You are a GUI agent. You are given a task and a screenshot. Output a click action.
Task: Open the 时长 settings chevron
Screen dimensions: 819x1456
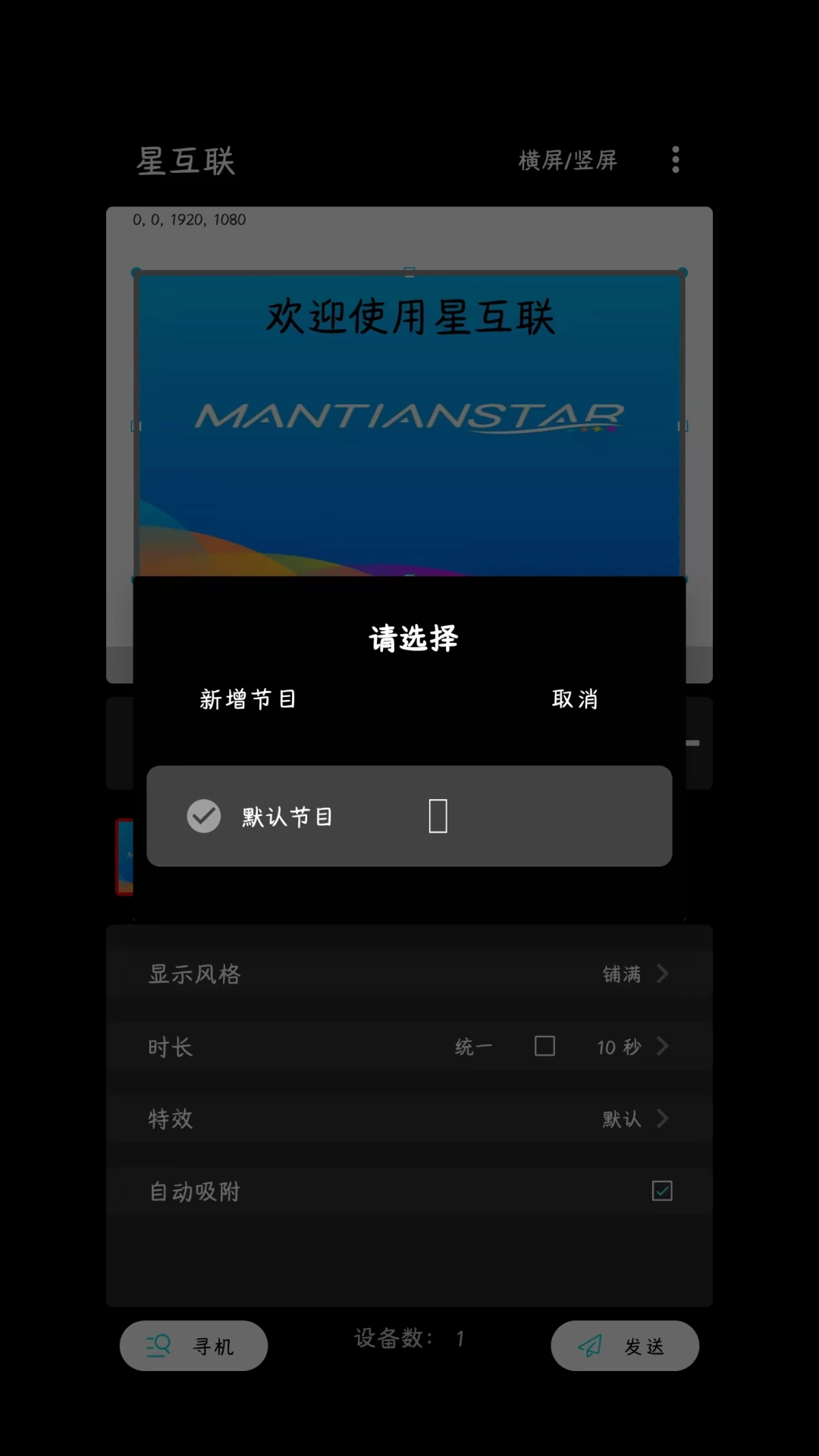pyautogui.click(x=662, y=1046)
